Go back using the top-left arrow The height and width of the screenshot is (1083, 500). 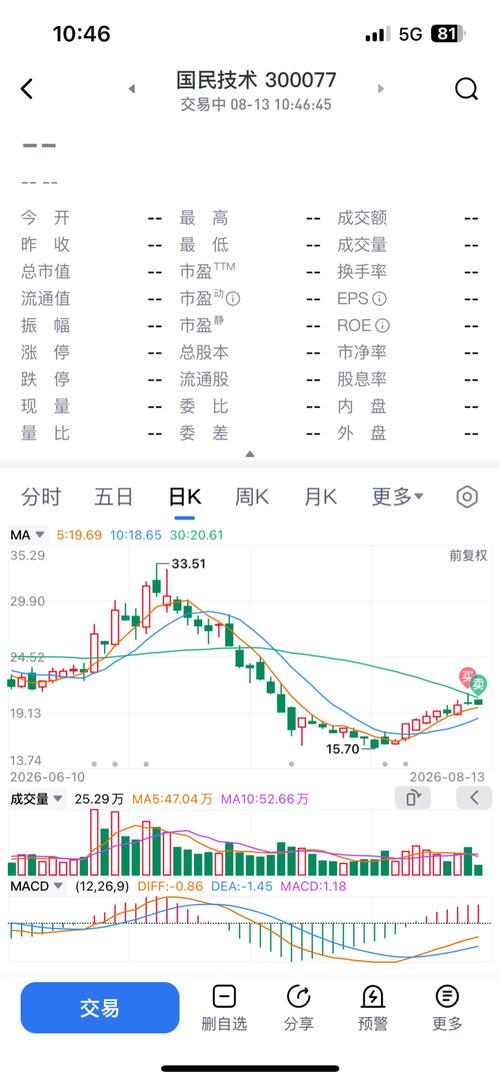26,89
